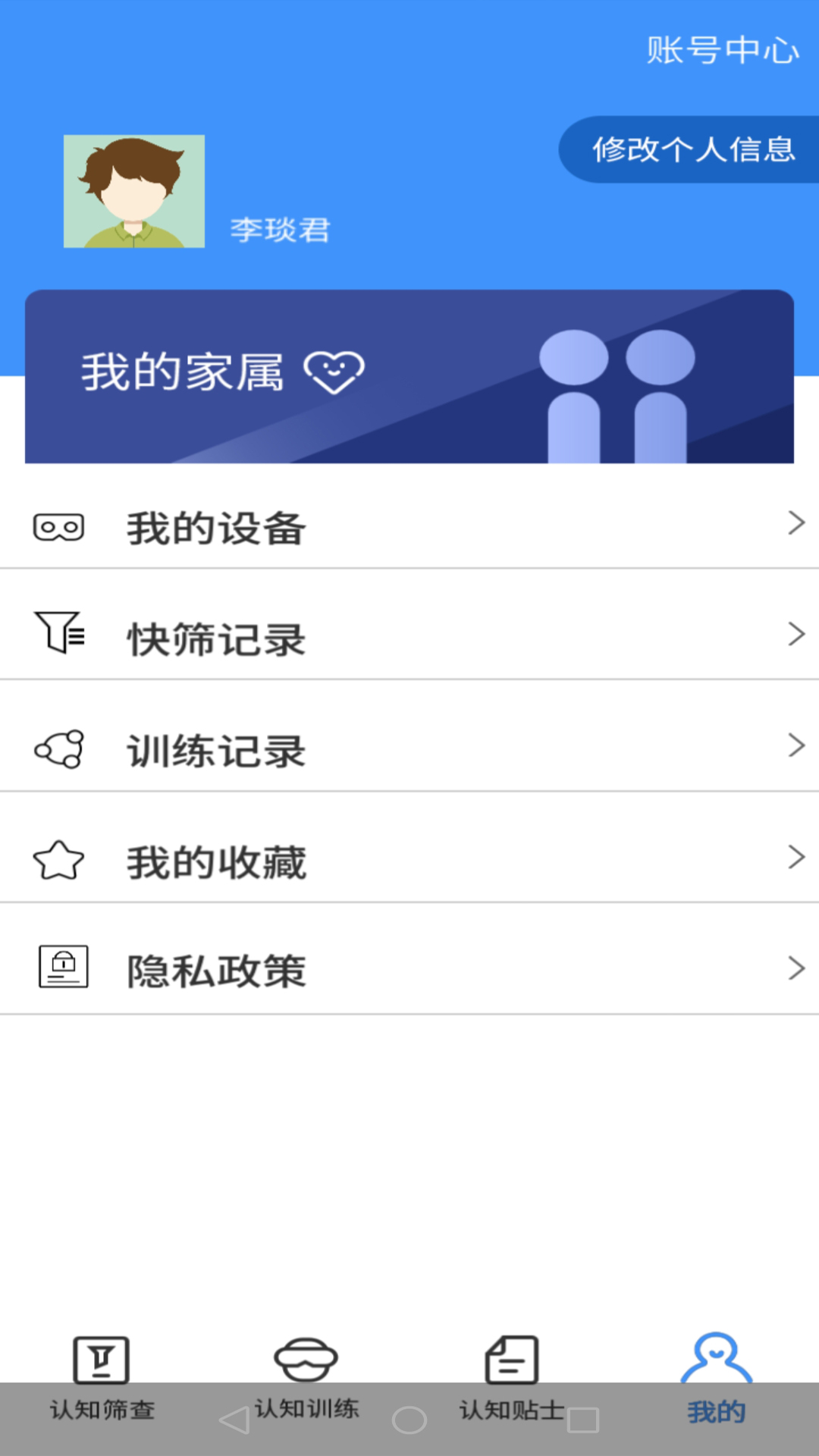Screen dimensions: 819x1456
Task: Select the 我的 tab
Action: click(716, 1376)
